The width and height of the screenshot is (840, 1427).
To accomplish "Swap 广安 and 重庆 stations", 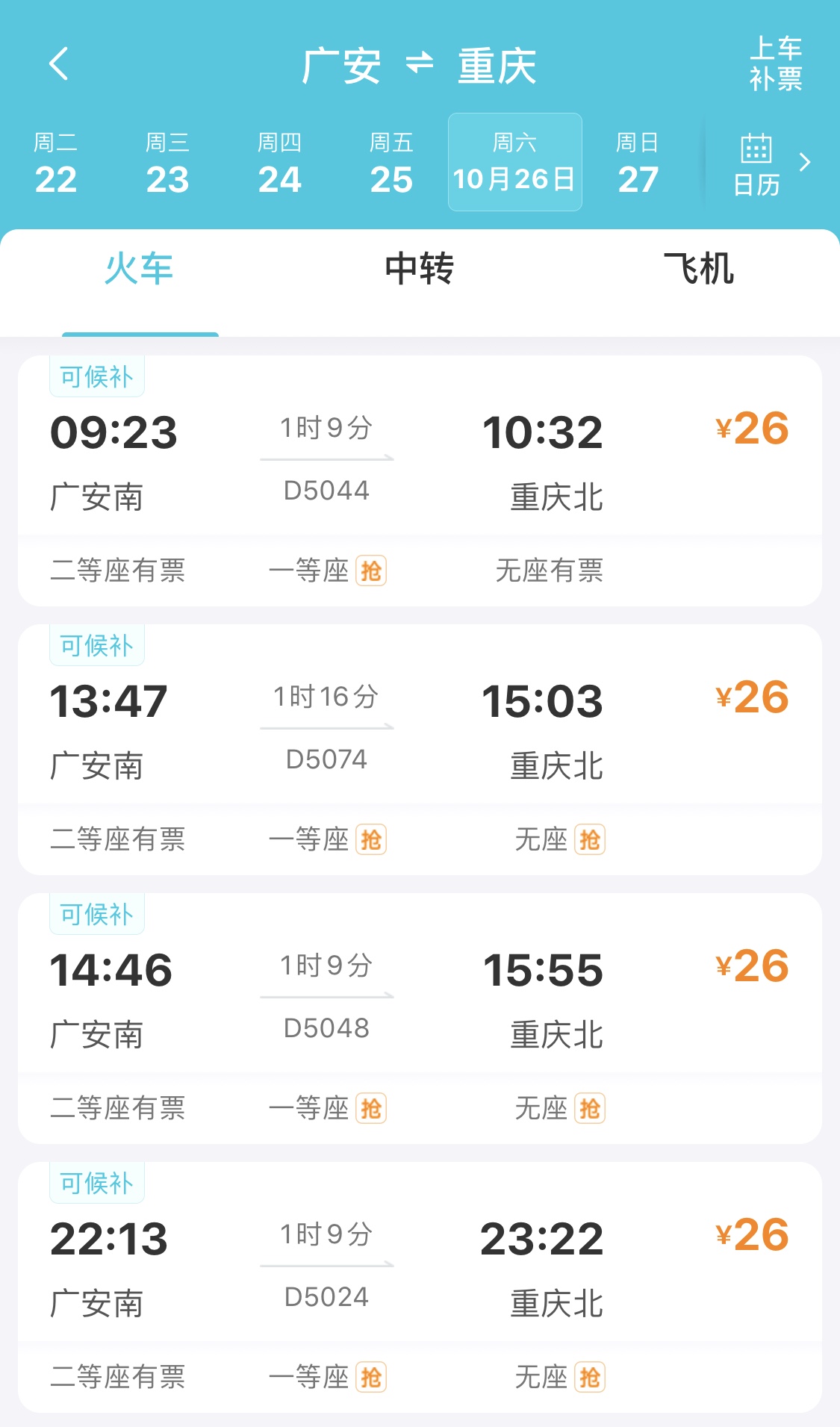I will (420, 63).
